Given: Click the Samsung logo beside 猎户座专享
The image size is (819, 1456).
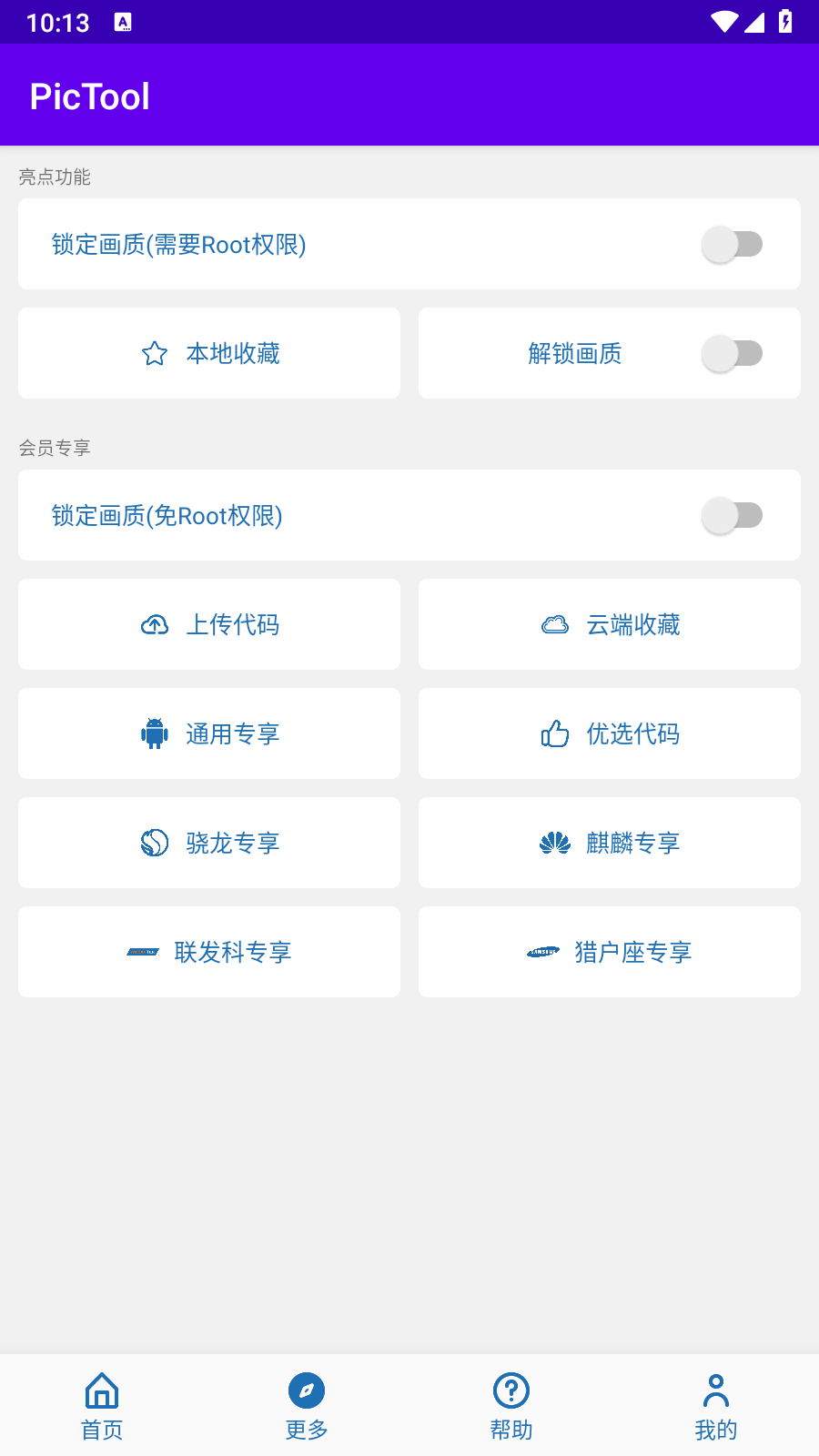Looking at the screenshot, I should click(x=543, y=952).
